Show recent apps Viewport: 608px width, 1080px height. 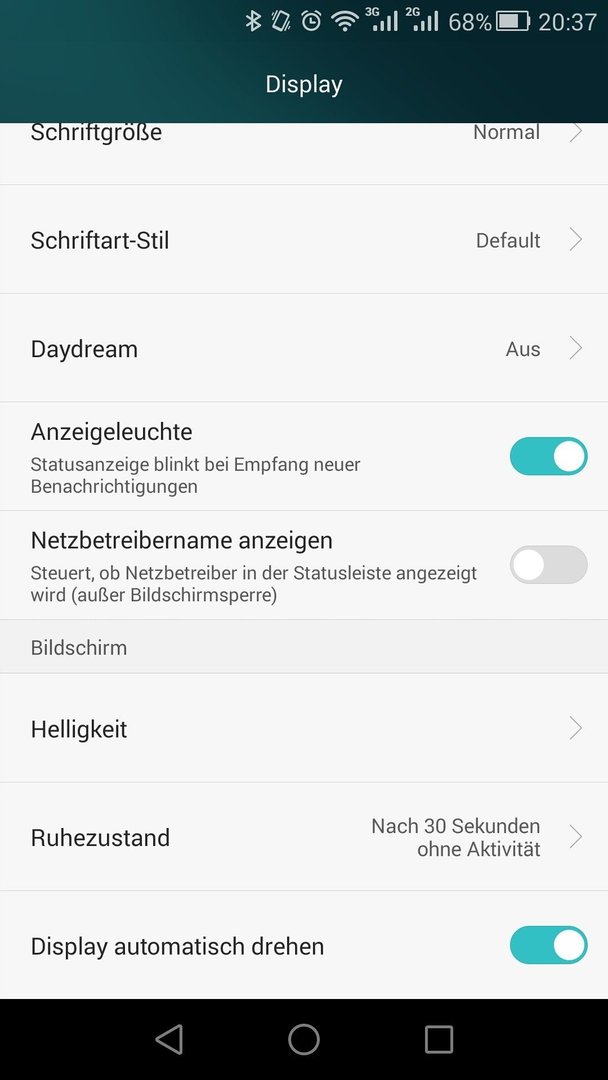(x=439, y=1039)
